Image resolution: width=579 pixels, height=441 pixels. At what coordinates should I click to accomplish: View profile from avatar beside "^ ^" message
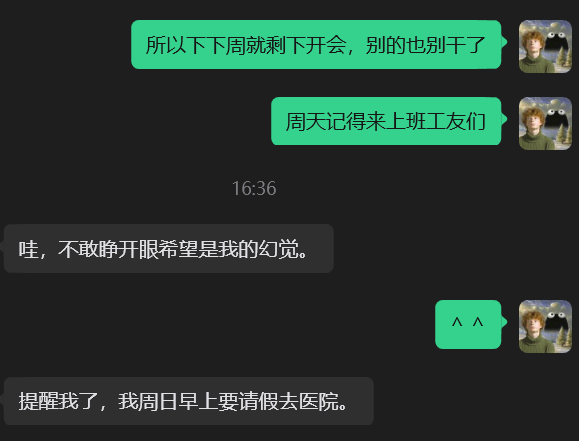[x=545, y=327]
